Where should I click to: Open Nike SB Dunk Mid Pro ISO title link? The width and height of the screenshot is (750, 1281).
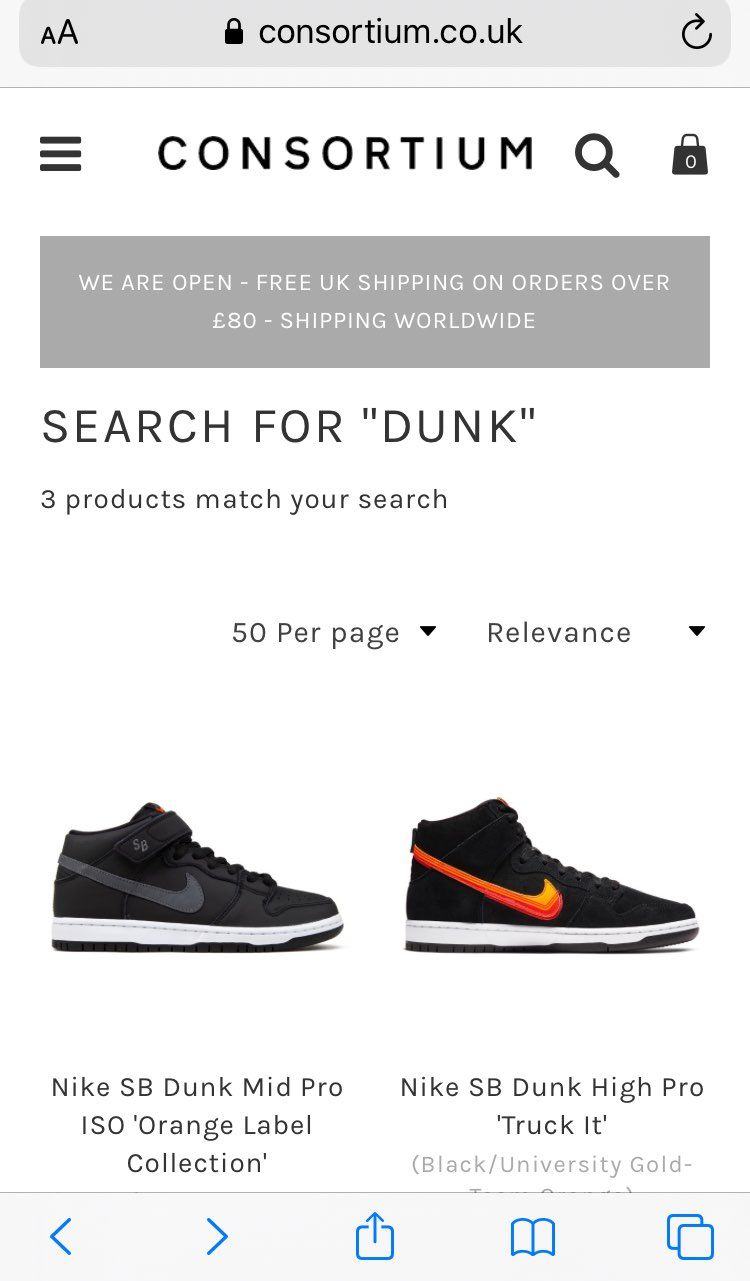(197, 1124)
